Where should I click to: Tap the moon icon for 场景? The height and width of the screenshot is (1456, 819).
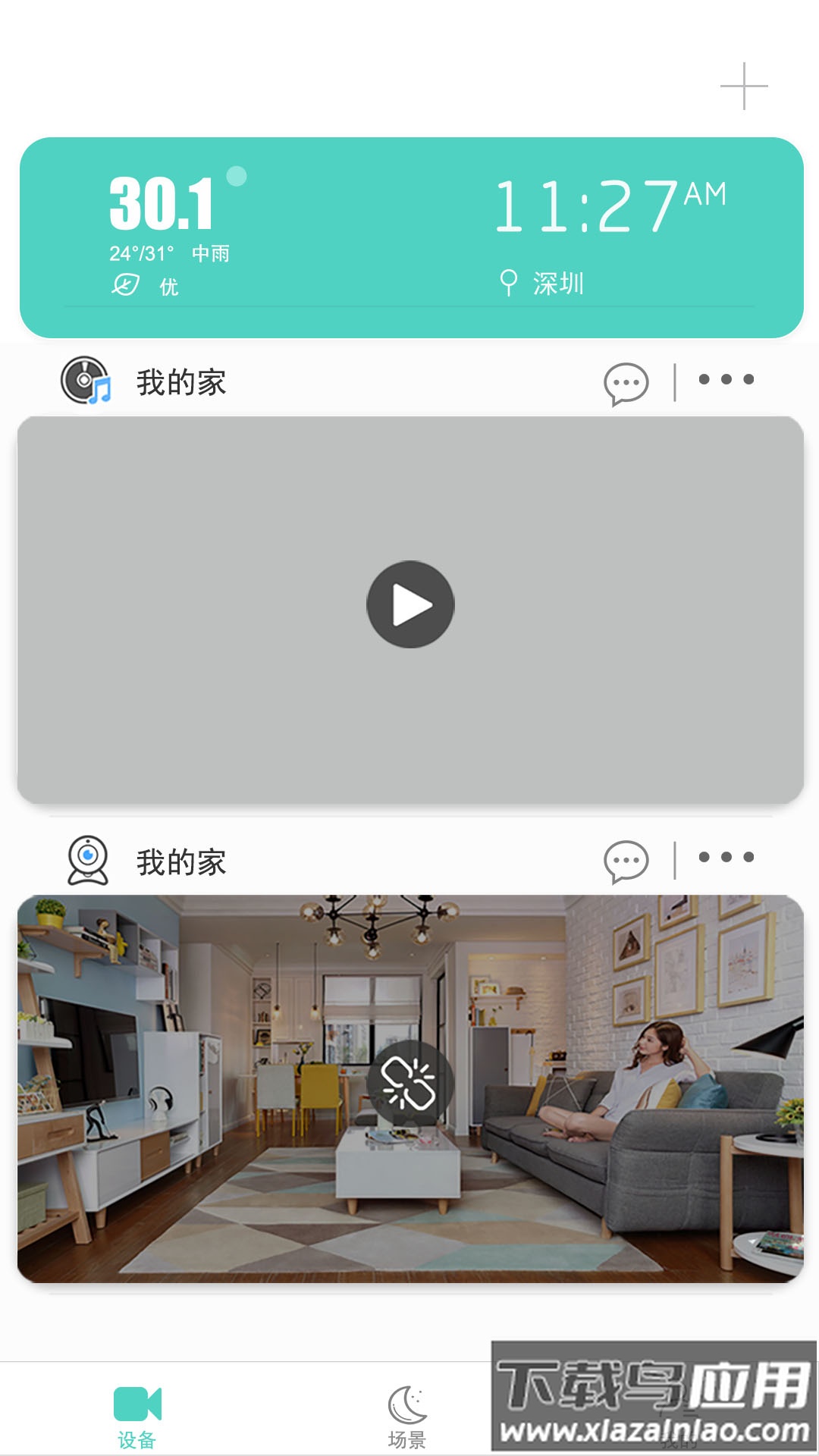click(x=408, y=1404)
